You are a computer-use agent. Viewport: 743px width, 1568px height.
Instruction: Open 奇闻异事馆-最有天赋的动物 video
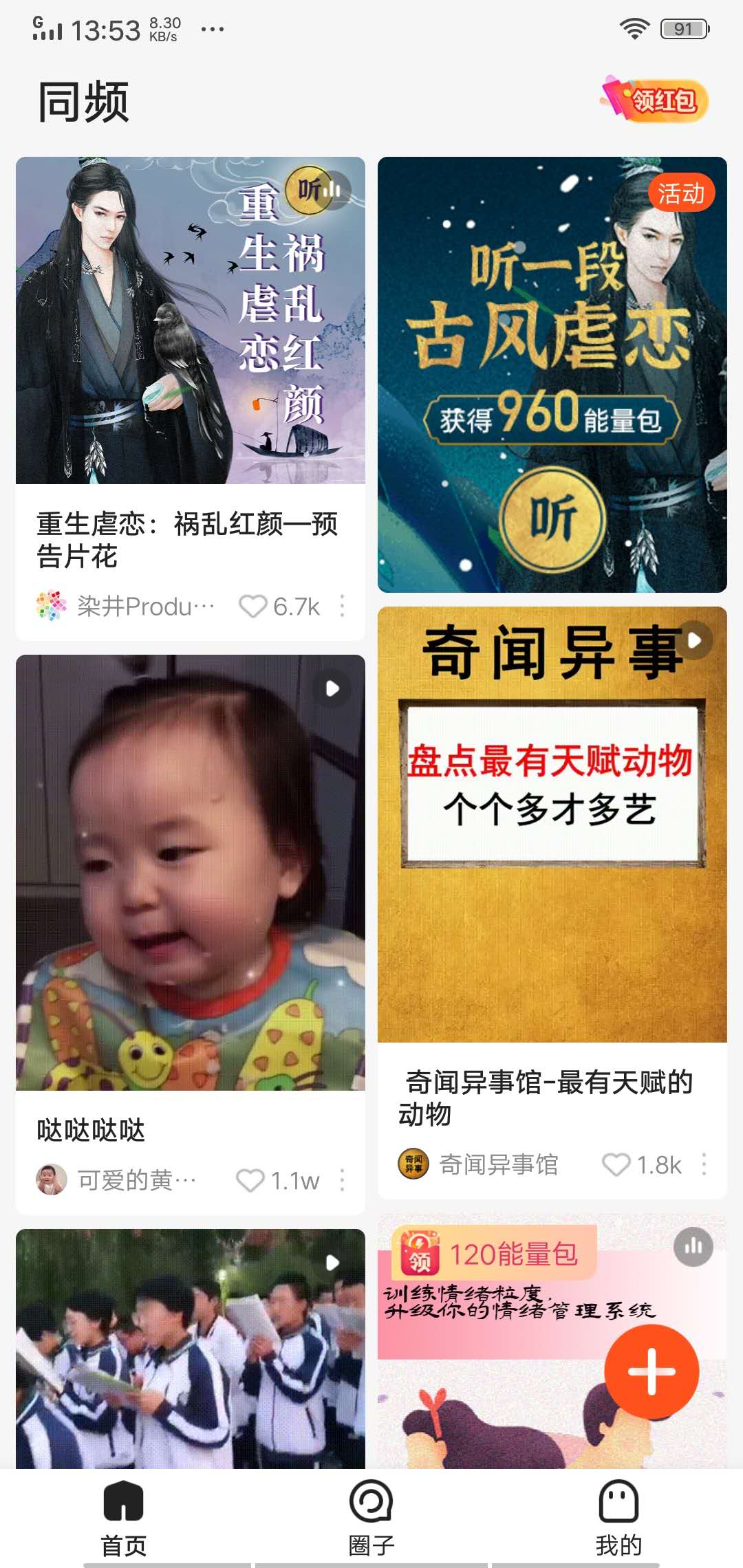pos(552,824)
